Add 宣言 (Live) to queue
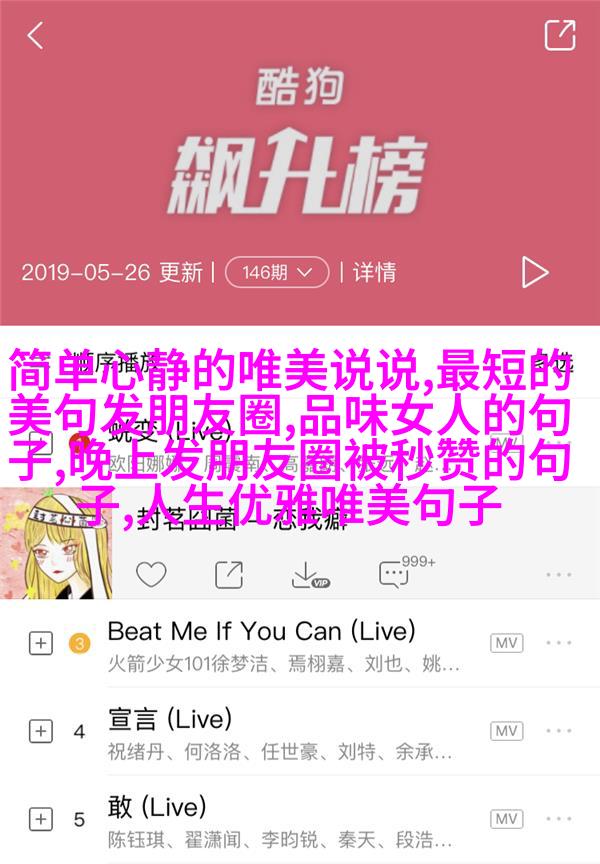Image resolution: width=600 pixels, height=864 pixels. tap(39, 731)
